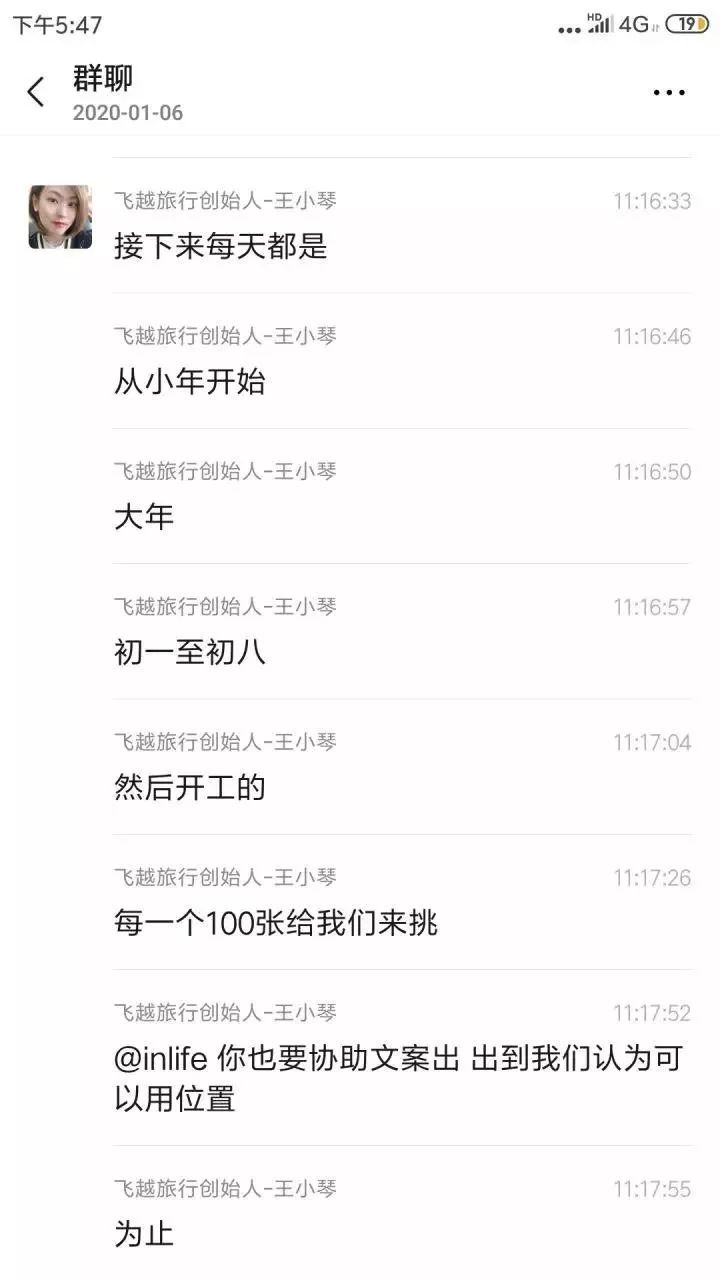Tap 王小琴's profile avatar
Image resolution: width=720 pixels, height=1280 pixels.
[x=60, y=217]
